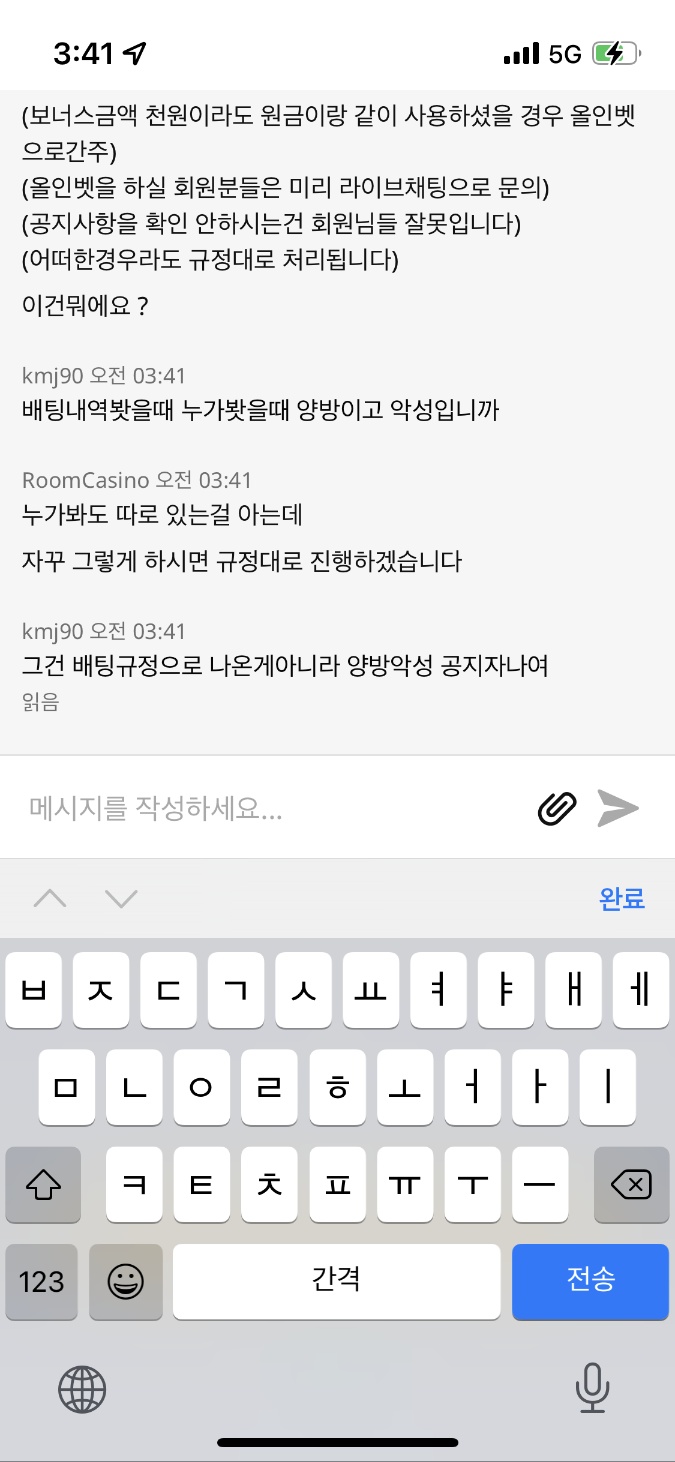This screenshot has width=675, height=1462.
Task: Tap 완료 to dismiss the keyboard
Action: 622,898
